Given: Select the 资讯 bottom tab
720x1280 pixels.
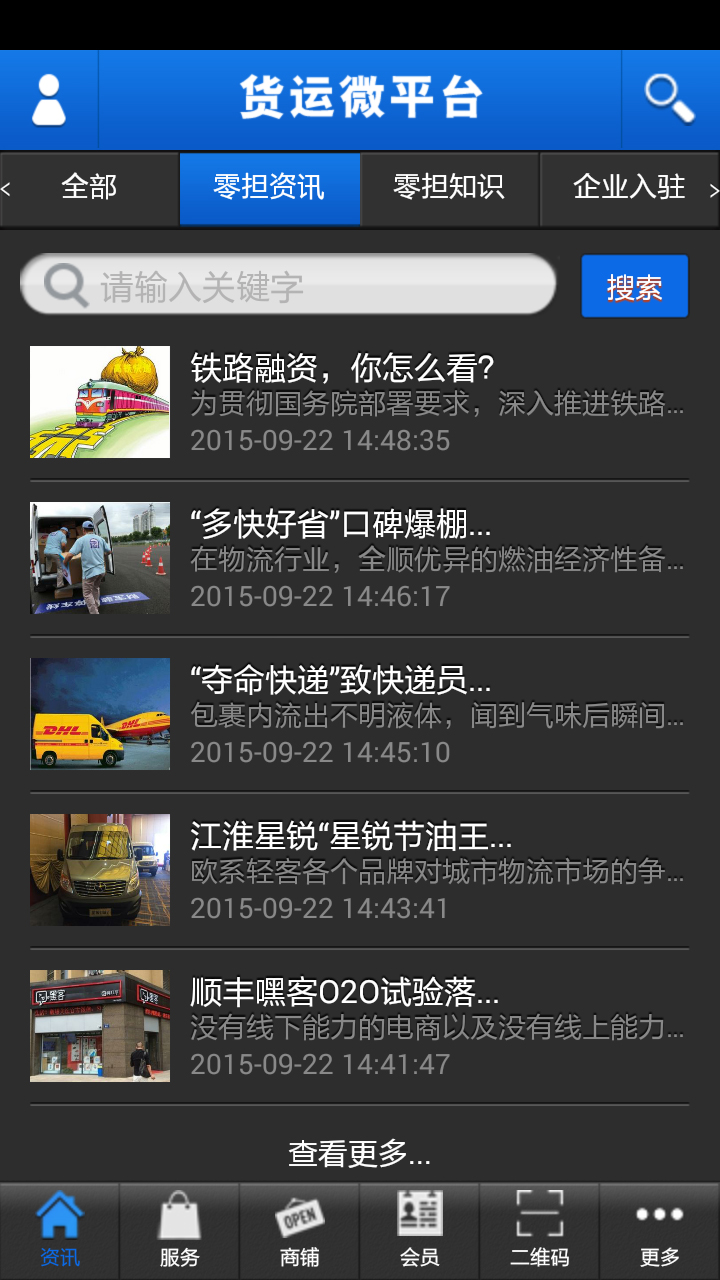Looking at the screenshot, I should [x=59, y=1231].
